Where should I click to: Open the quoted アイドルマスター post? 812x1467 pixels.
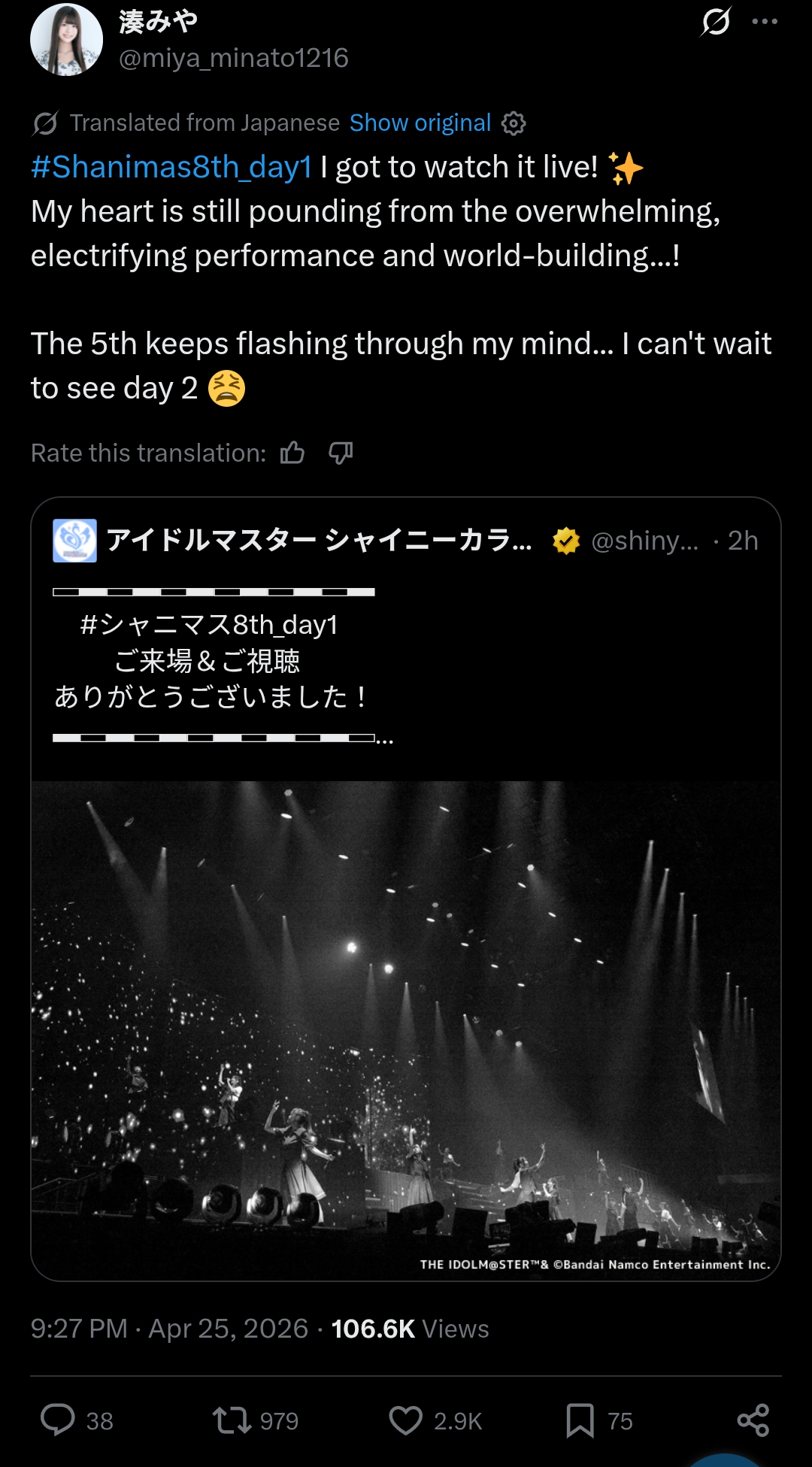(406, 662)
